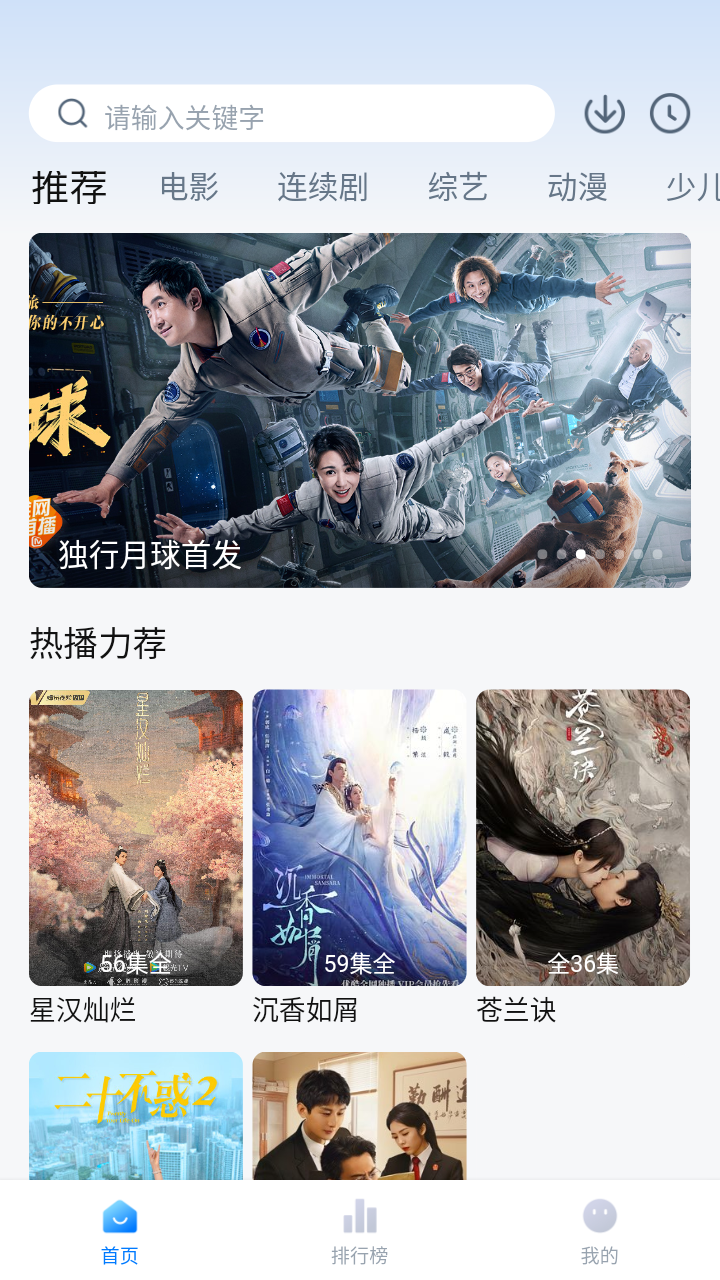Open the 我的 profile tab
This screenshot has height=1280, width=720.
tap(600, 1231)
